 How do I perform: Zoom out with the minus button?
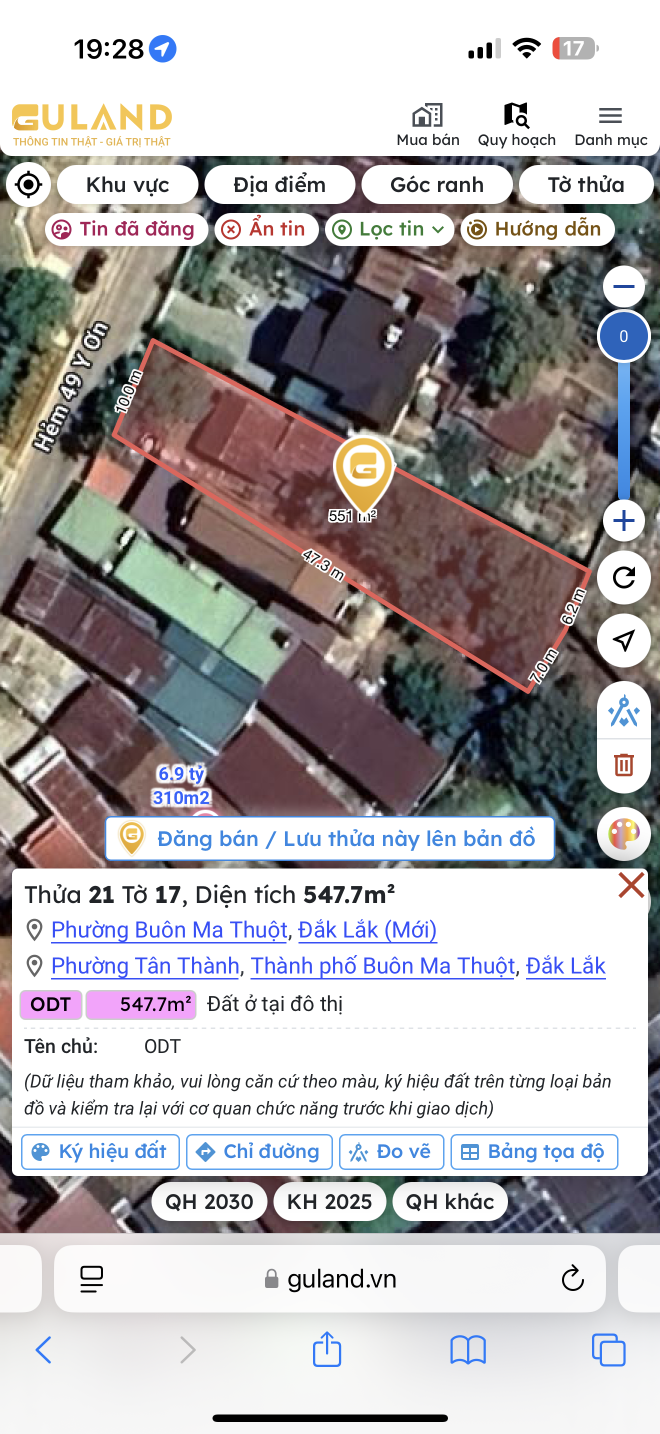624,288
